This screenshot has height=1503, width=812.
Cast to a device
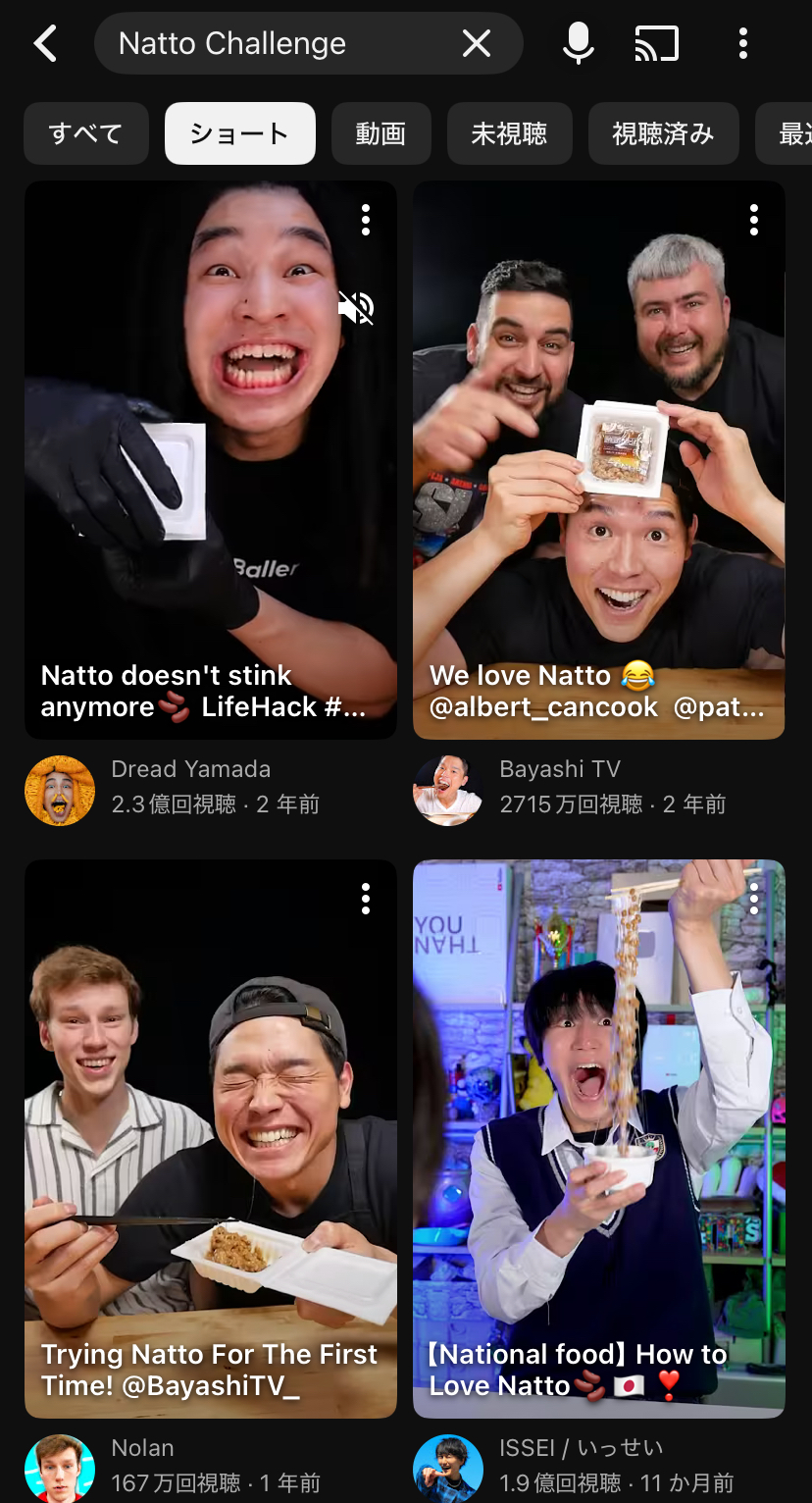click(657, 44)
